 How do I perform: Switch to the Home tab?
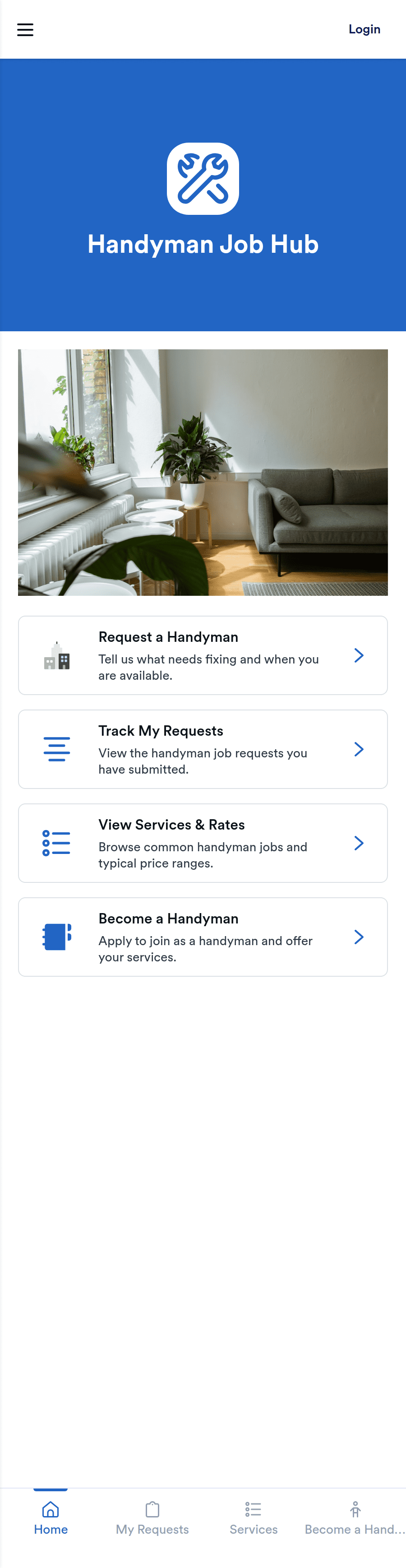tap(51, 1518)
